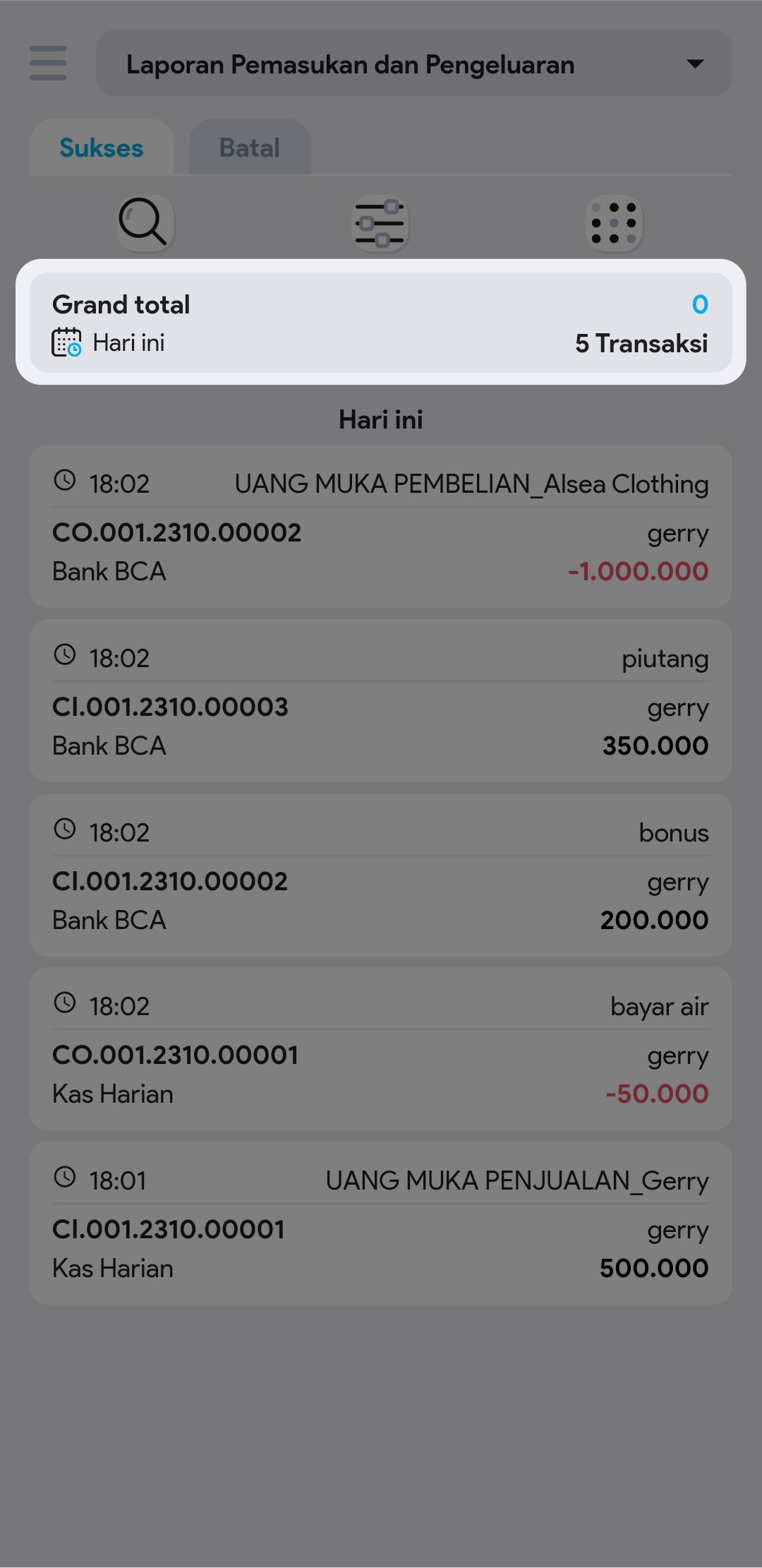Switch to the Batal tab
Image resolution: width=762 pixels, height=1568 pixels.
[250, 148]
